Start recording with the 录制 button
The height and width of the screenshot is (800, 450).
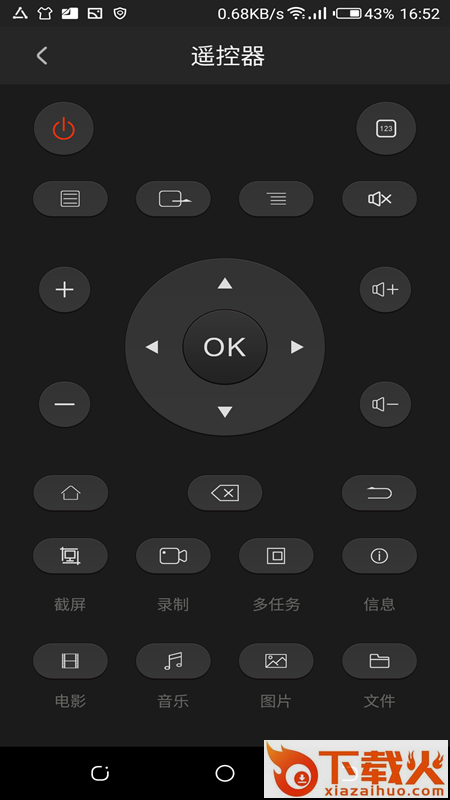[173, 556]
